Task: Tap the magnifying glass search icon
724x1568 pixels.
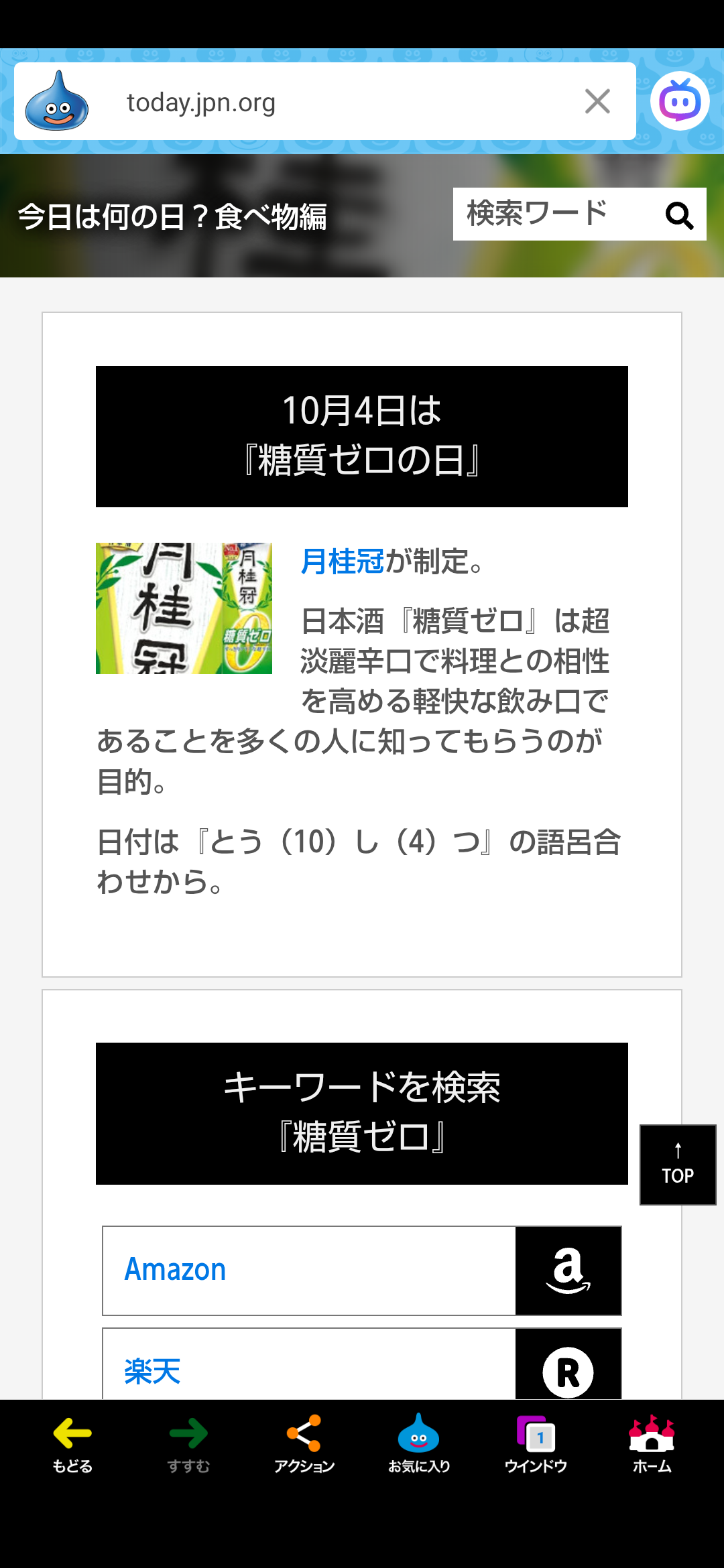Action: (x=679, y=215)
